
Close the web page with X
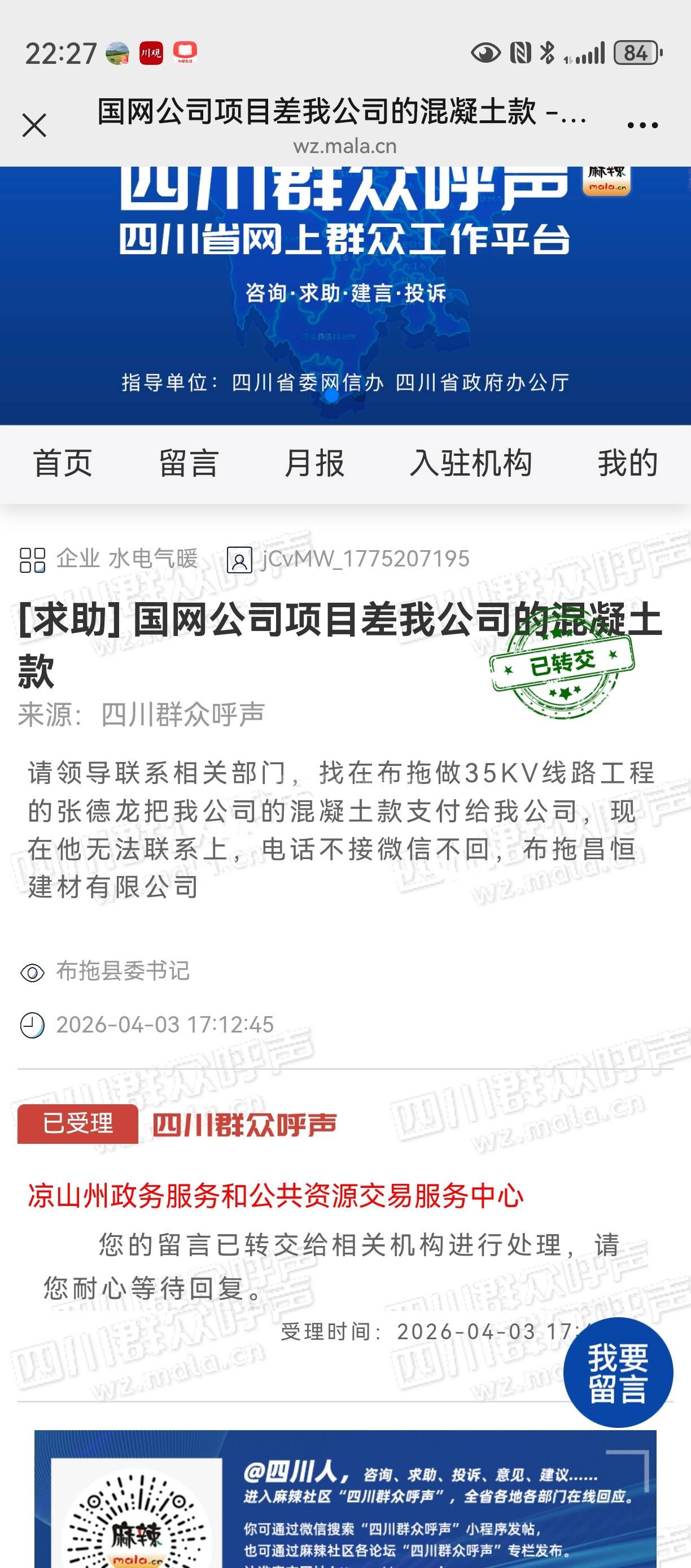(34, 125)
